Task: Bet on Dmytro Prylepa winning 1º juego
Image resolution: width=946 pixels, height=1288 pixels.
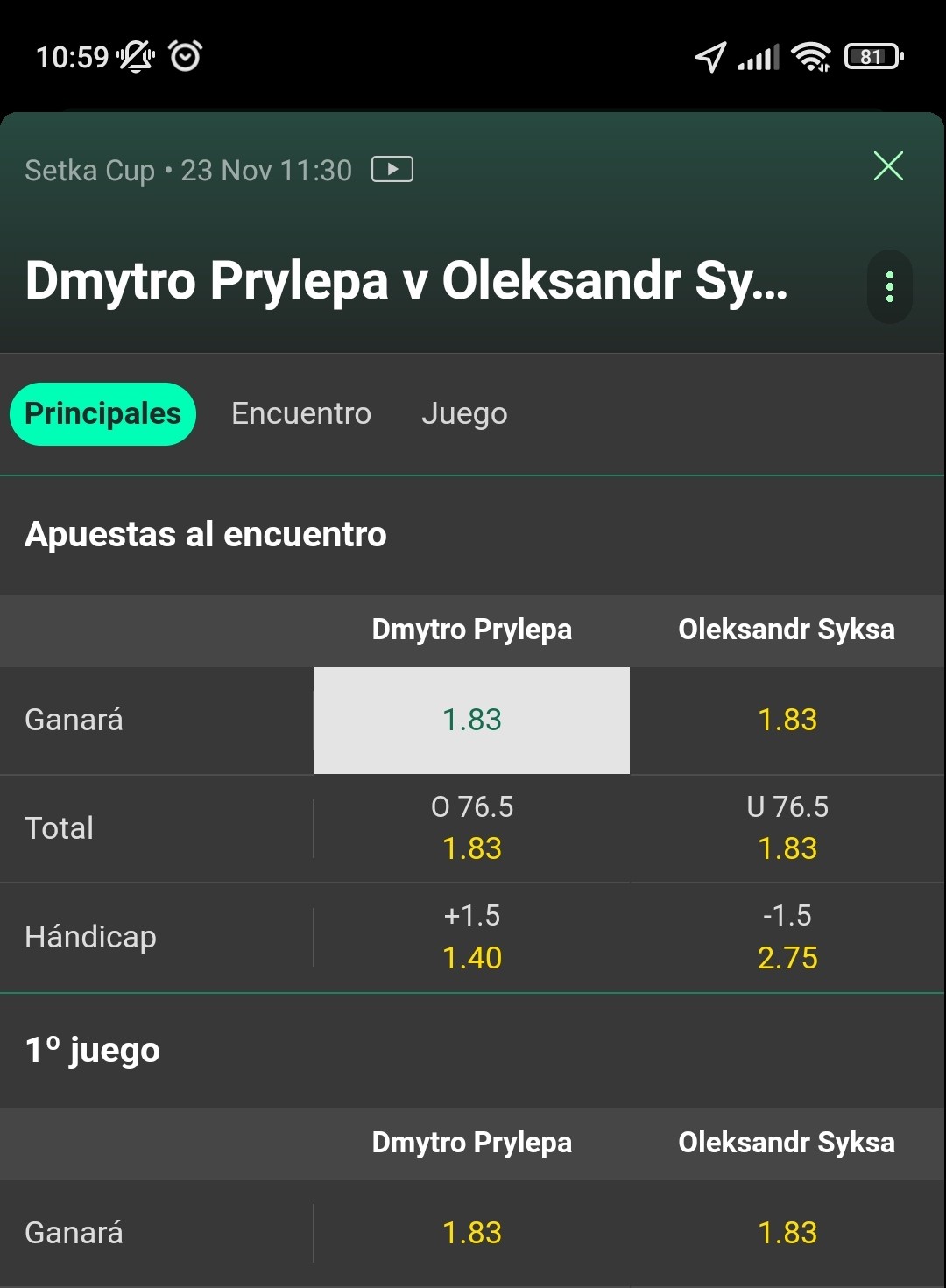Action: click(472, 1234)
